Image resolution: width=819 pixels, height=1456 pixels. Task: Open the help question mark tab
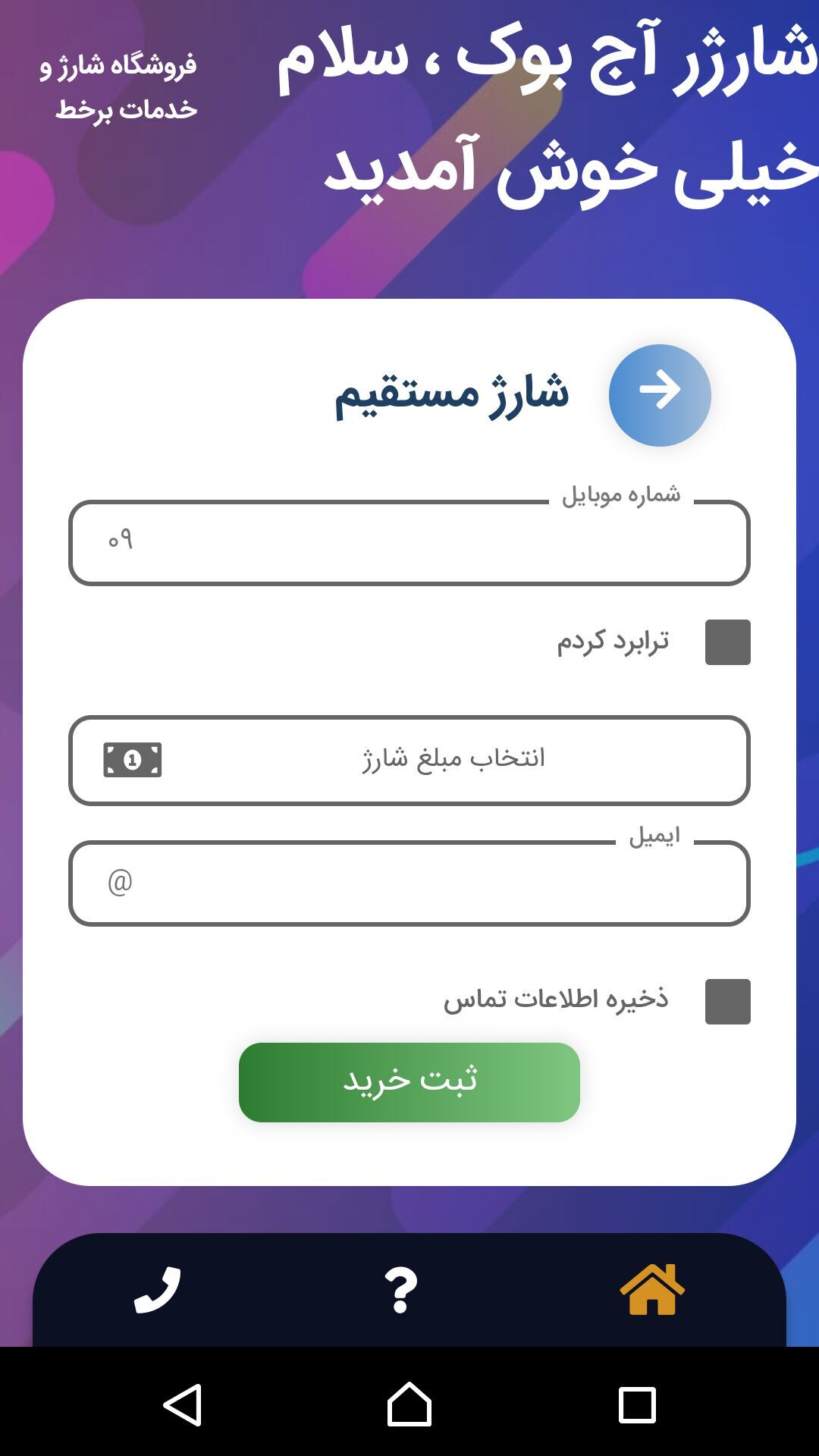pyautogui.click(x=400, y=1289)
